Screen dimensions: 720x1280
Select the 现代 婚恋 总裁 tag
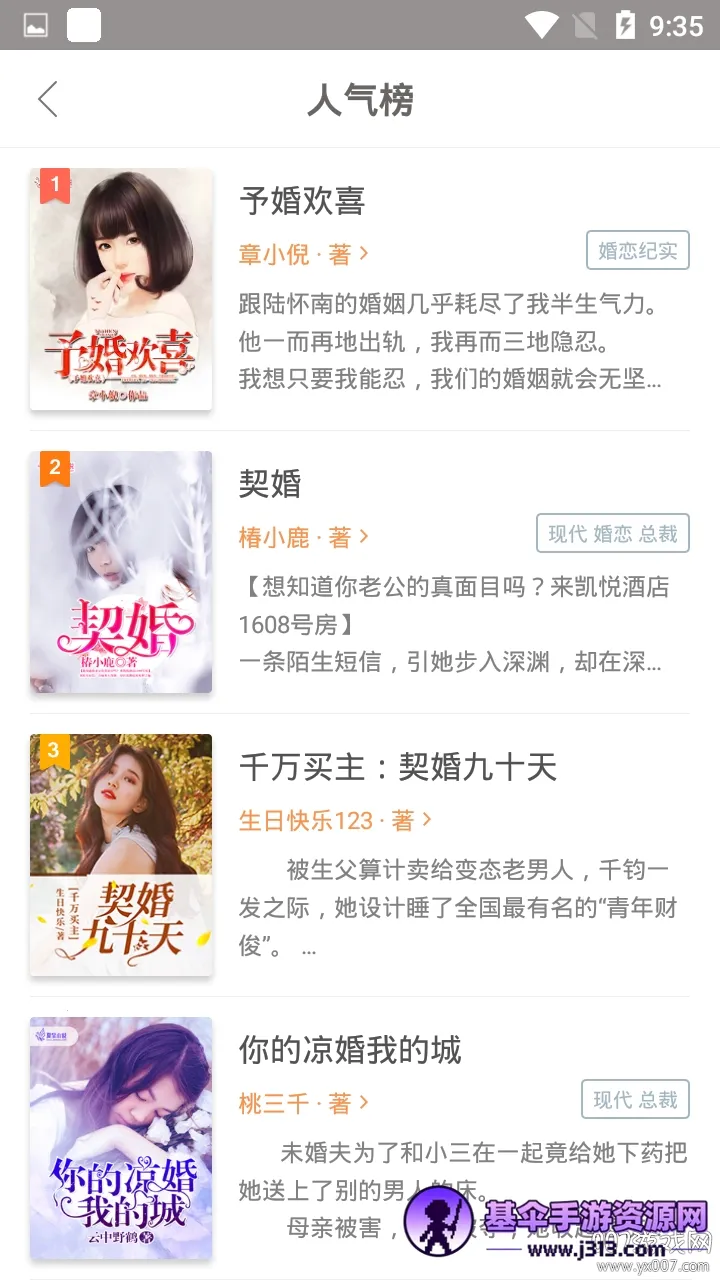click(612, 534)
